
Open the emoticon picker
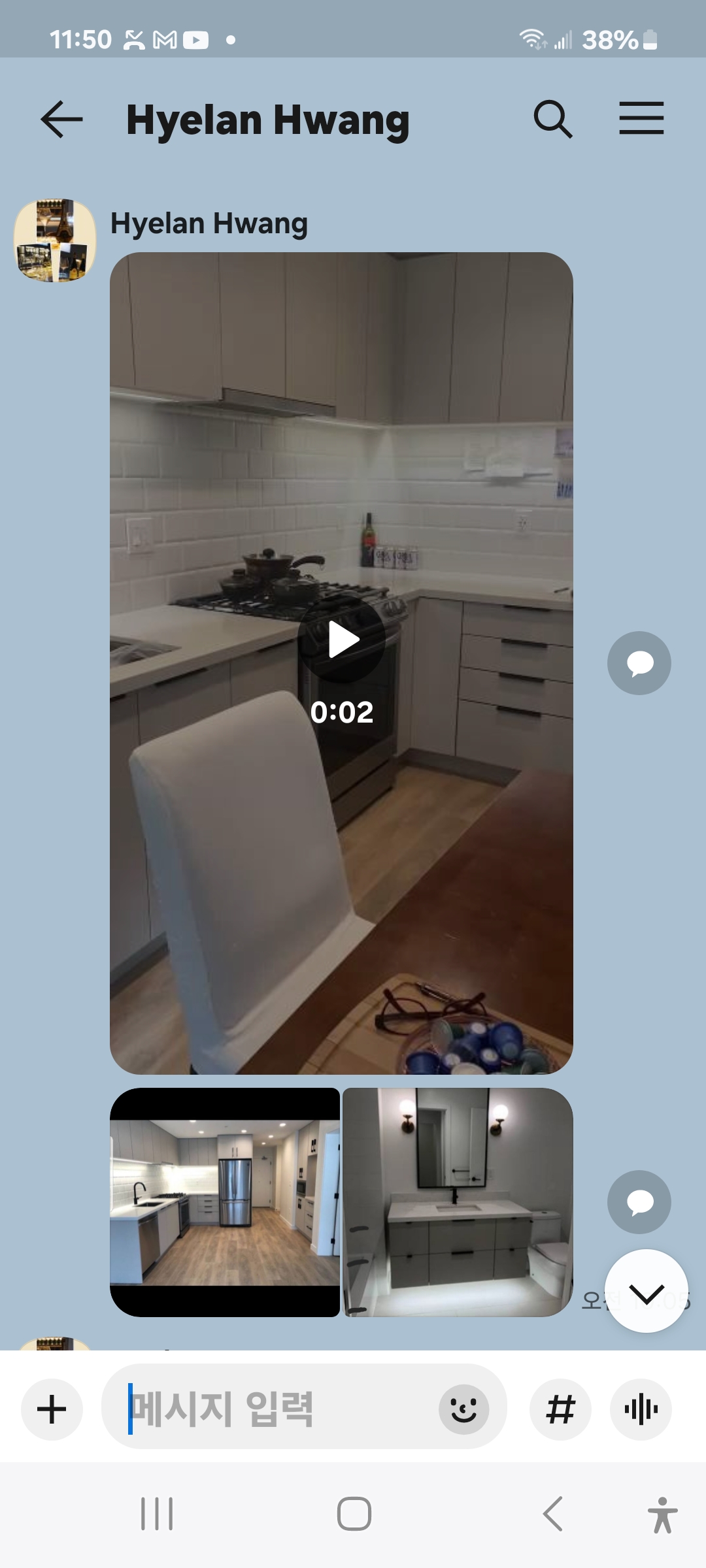coord(463,1409)
